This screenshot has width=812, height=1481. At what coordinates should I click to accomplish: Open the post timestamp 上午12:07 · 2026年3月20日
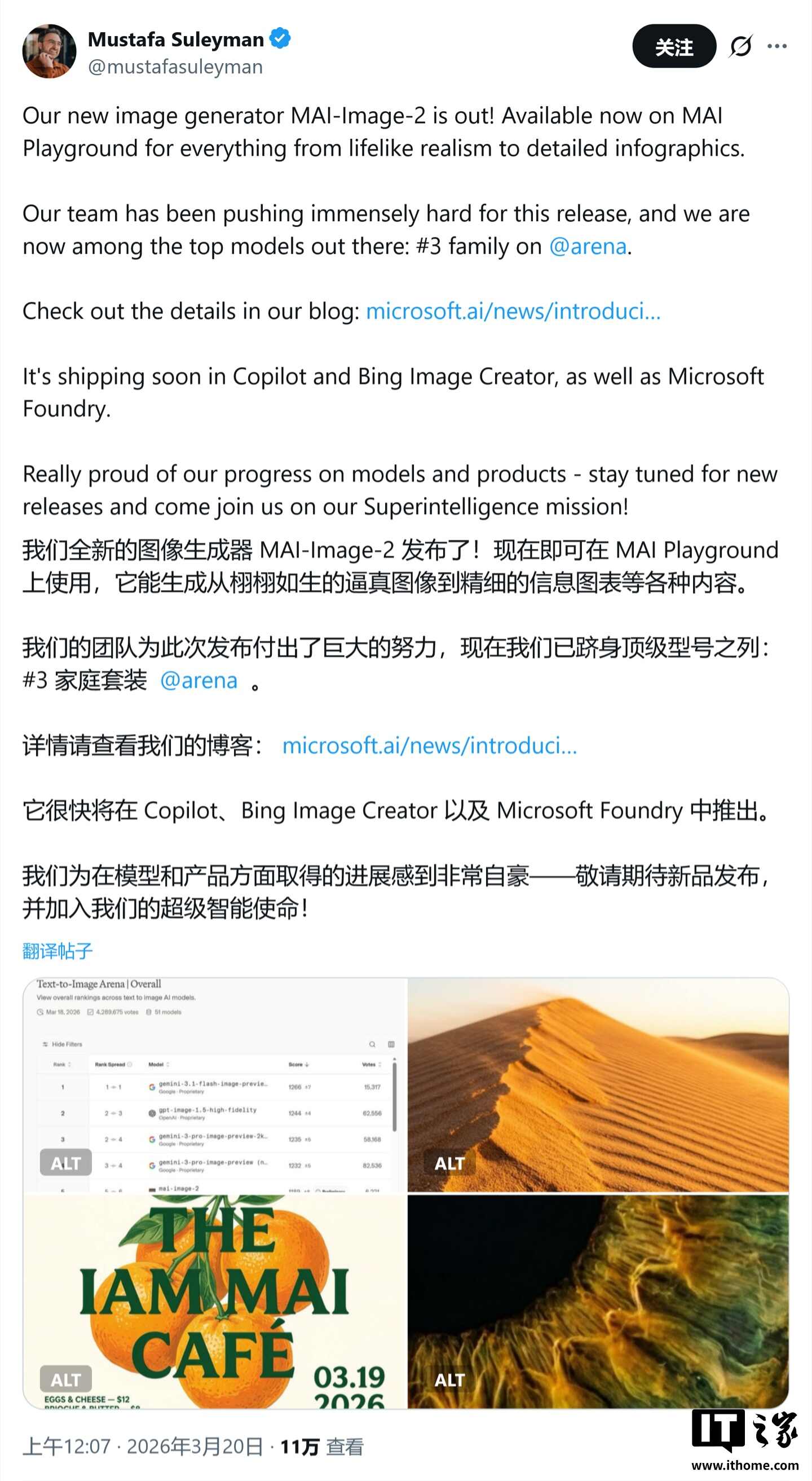(x=143, y=1447)
